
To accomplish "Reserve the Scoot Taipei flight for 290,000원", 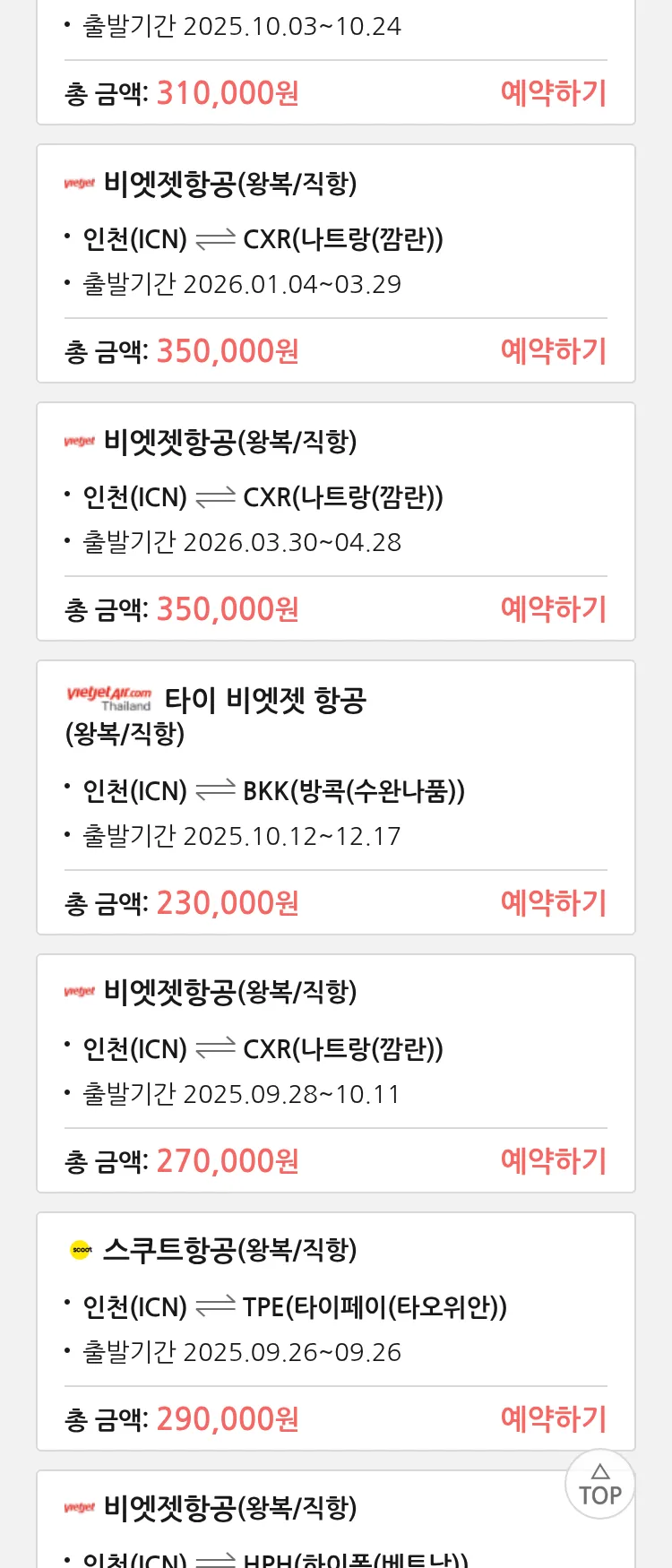I will 553,1419.
